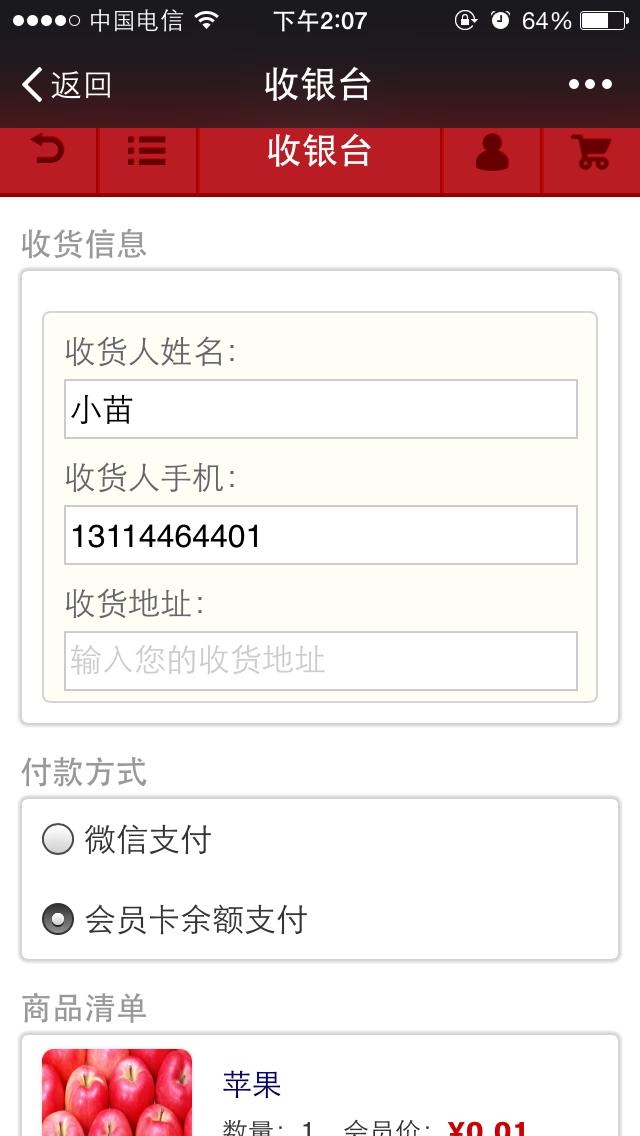640x1136 pixels.
Task: Open the shopping cart icon
Action: click(x=591, y=152)
